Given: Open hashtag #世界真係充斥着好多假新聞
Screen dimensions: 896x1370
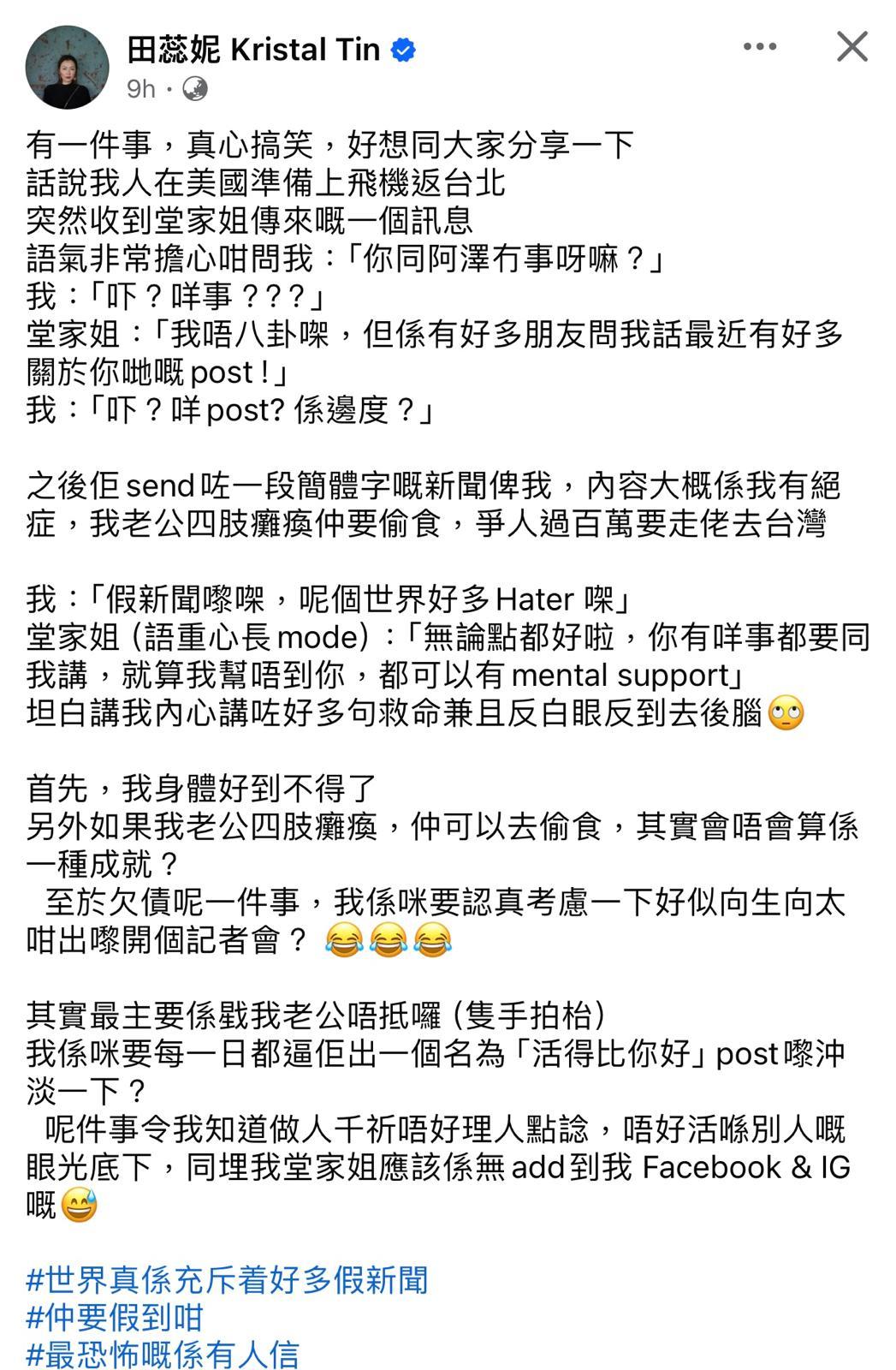Looking at the screenshot, I should point(227,1279).
